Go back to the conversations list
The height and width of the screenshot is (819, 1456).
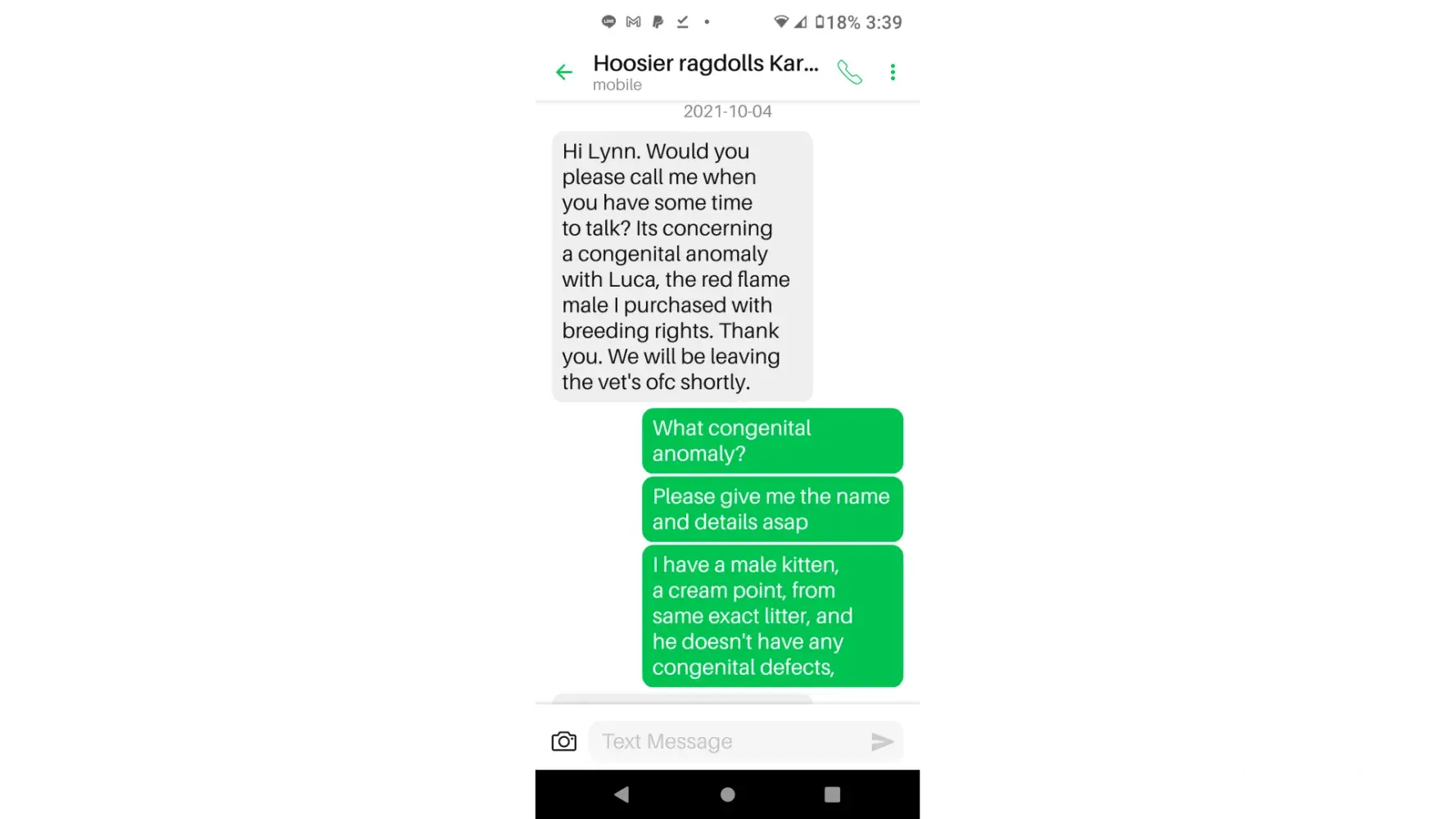(x=564, y=72)
